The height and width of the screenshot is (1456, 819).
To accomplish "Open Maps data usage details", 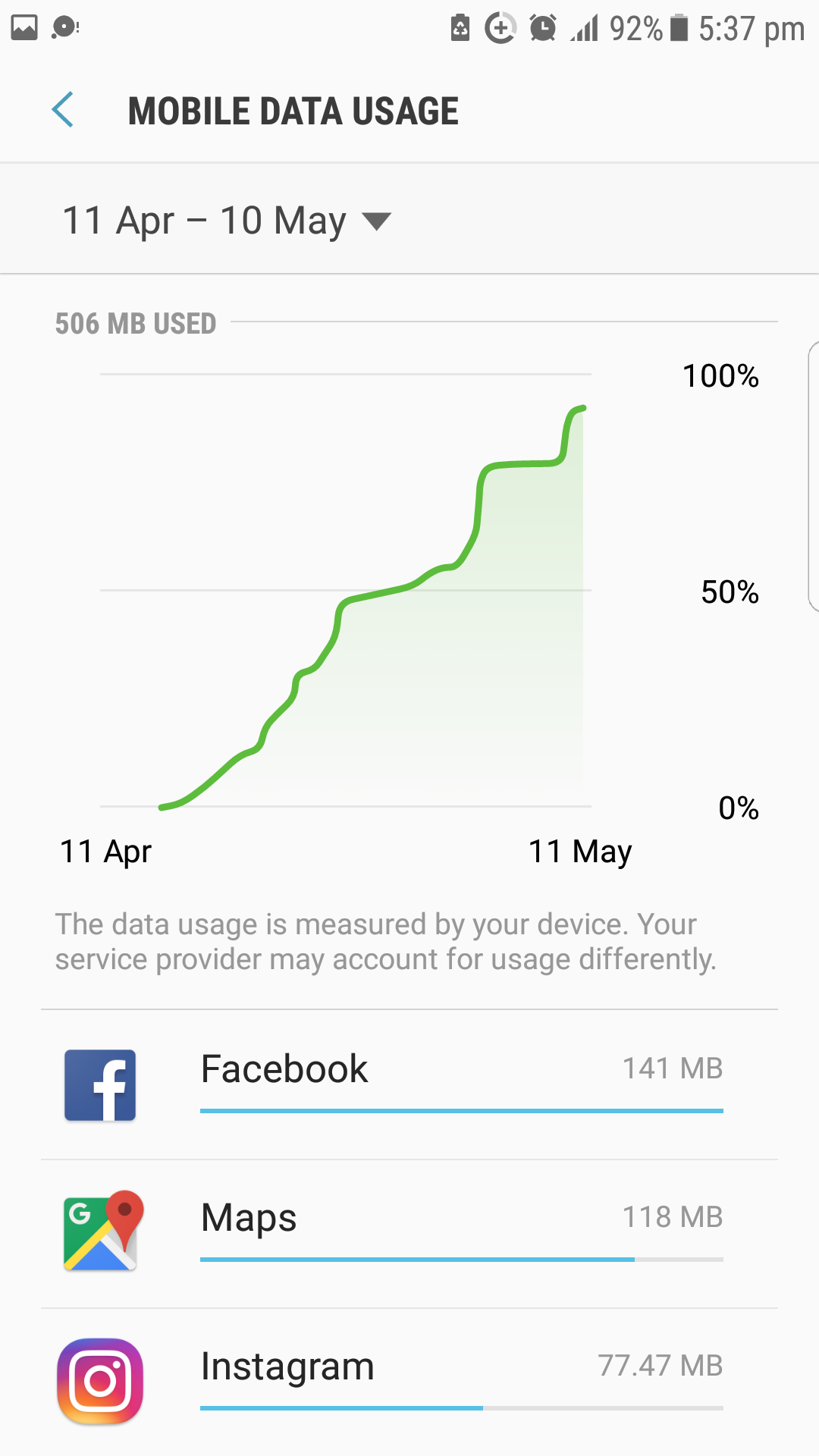I will tap(409, 1234).
